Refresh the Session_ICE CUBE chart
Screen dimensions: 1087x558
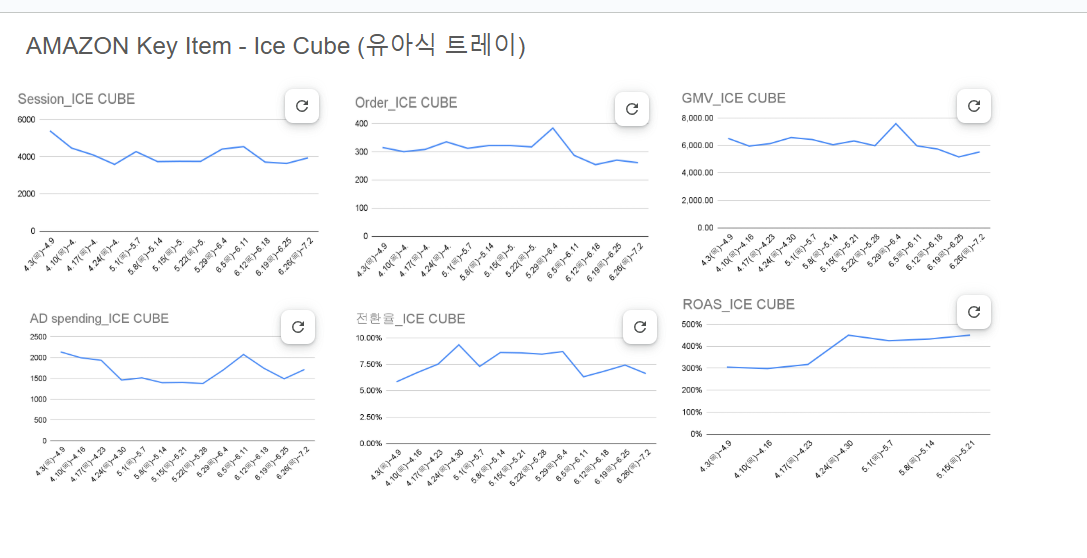point(302,106)
